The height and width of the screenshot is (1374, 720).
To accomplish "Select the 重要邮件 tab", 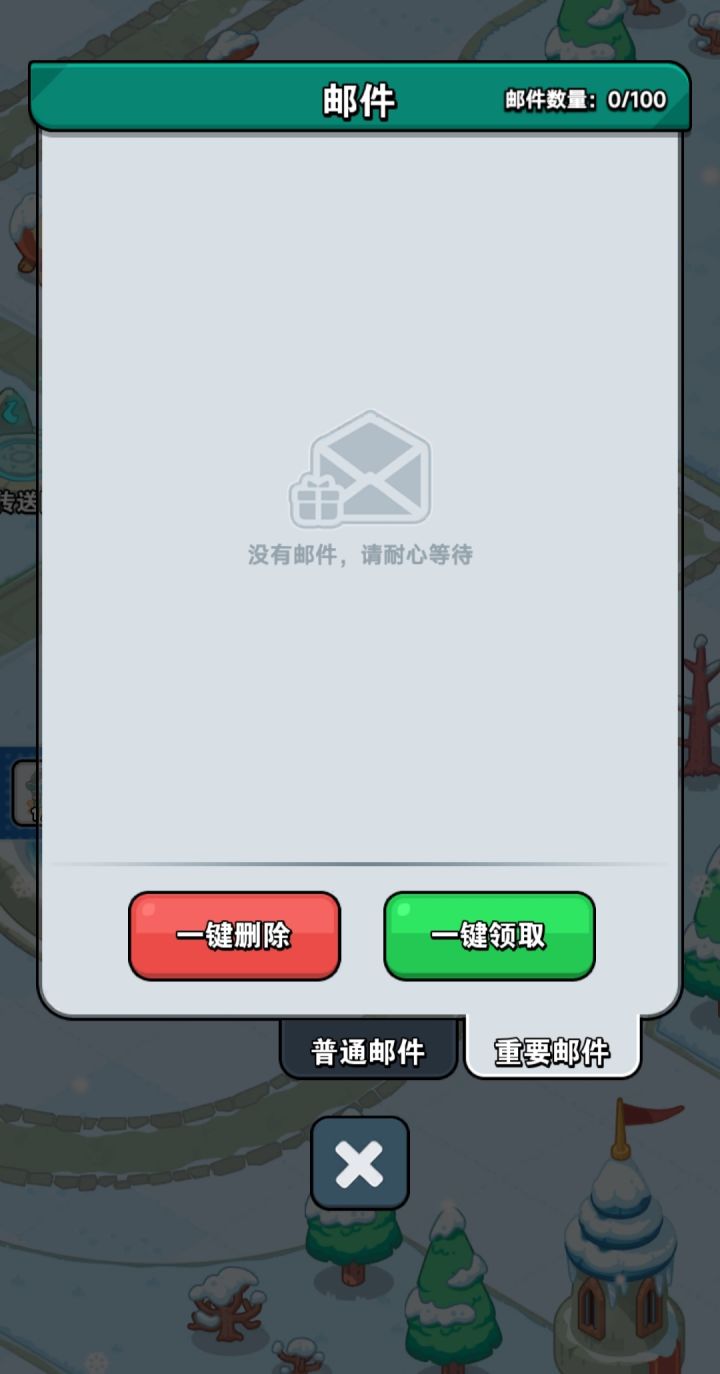I will [553, 1049].
